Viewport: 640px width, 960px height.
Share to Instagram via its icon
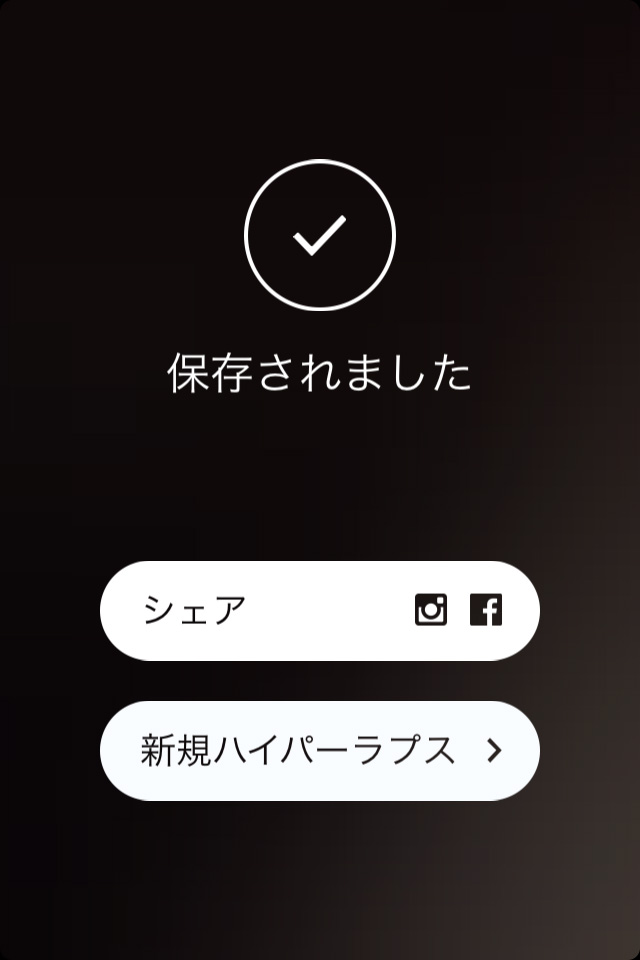click(x=431, y=609)
